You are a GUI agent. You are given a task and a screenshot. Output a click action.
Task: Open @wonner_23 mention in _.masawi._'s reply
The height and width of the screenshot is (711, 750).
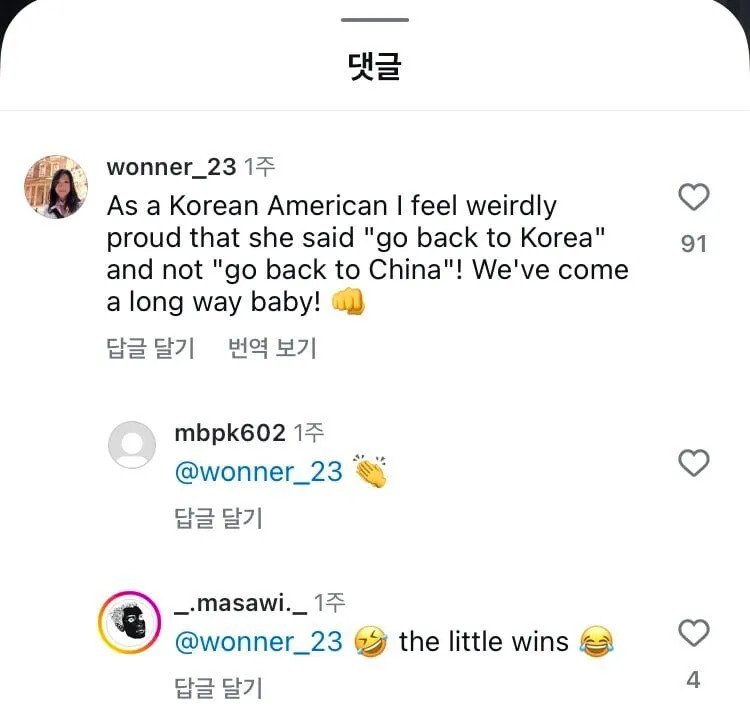258,641
